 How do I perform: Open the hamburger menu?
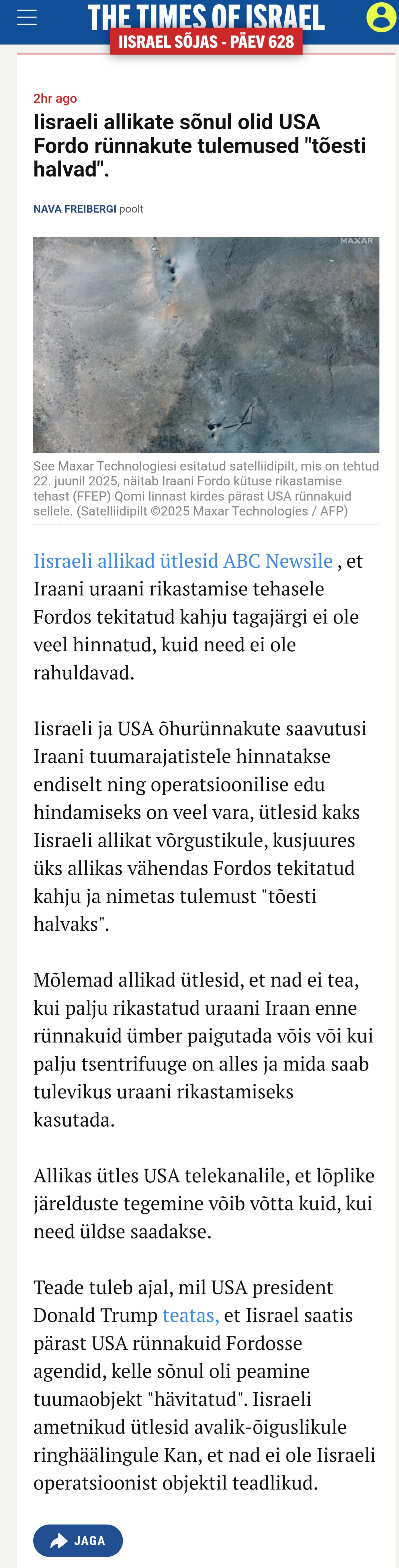[27, 18]
